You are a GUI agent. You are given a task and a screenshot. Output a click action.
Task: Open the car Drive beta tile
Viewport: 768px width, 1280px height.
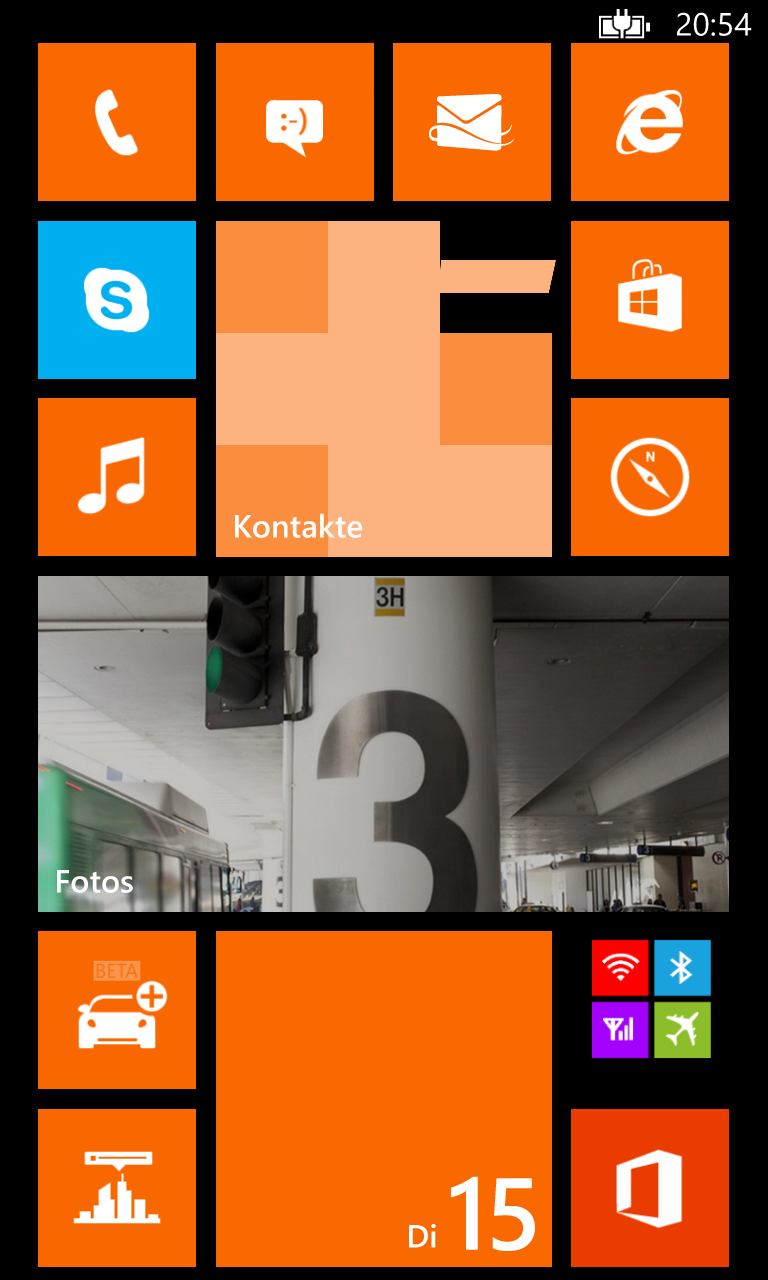pos(117,1010)
